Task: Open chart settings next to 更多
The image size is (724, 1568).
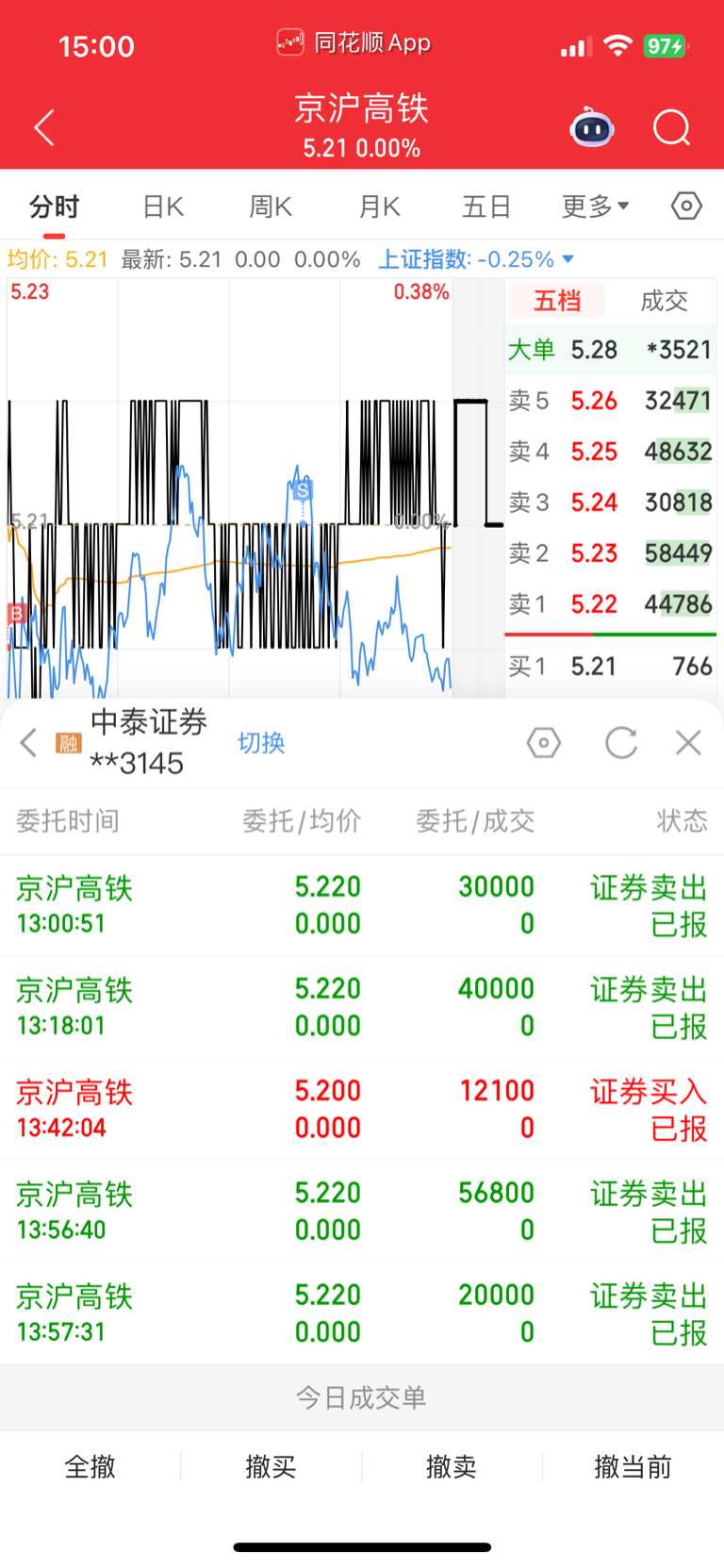Action: coord(686,206)
